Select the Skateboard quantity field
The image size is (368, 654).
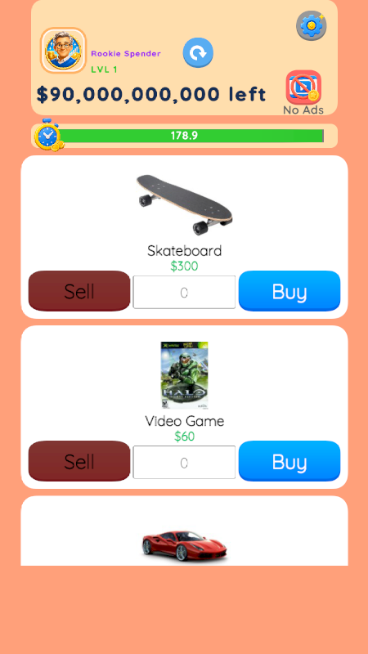point(184,292)
